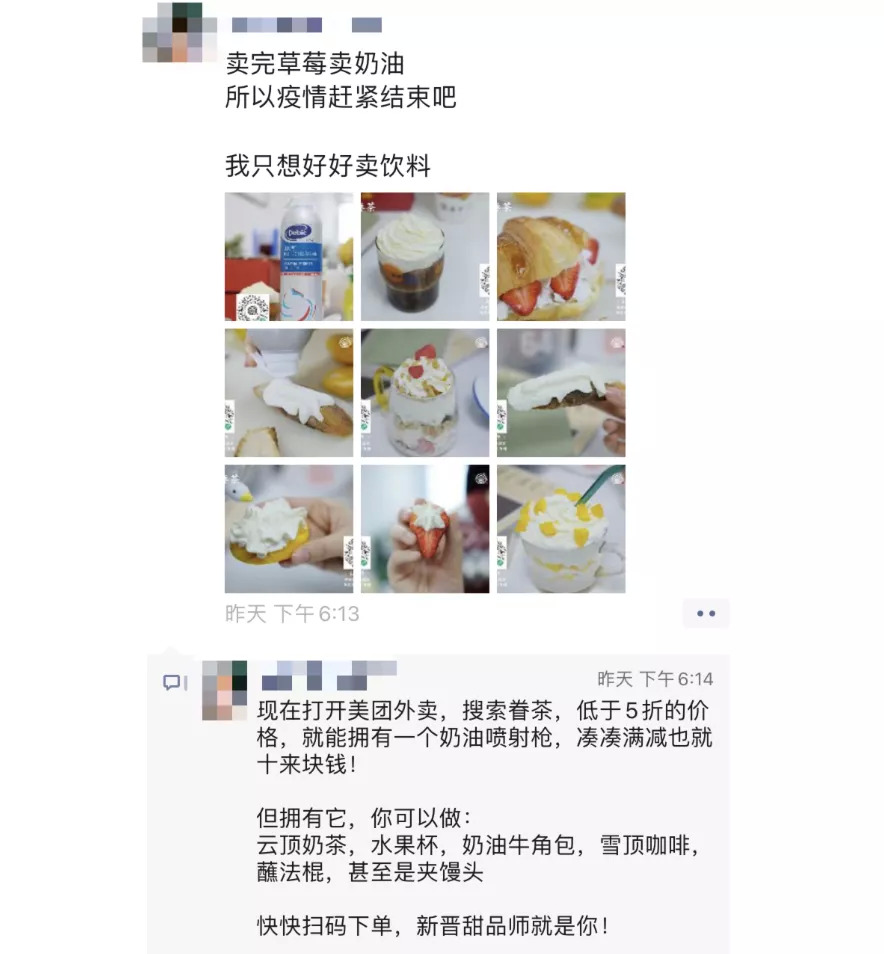View the layered fruit cup photo
This screenshot has height=954, width=884.
coord(425,393)
